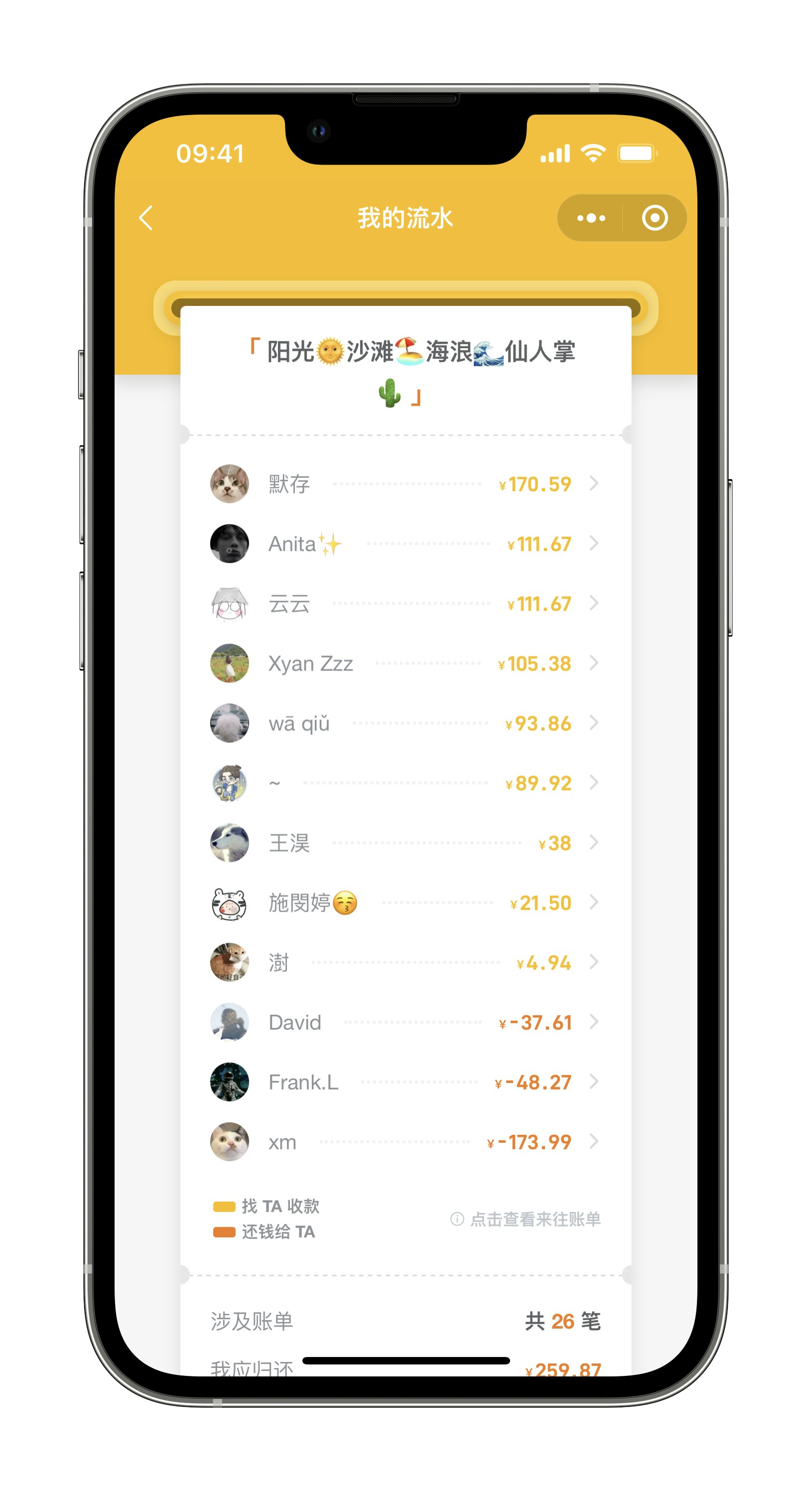
Task: Go back using the back arrow
Action: pos(146,218)
